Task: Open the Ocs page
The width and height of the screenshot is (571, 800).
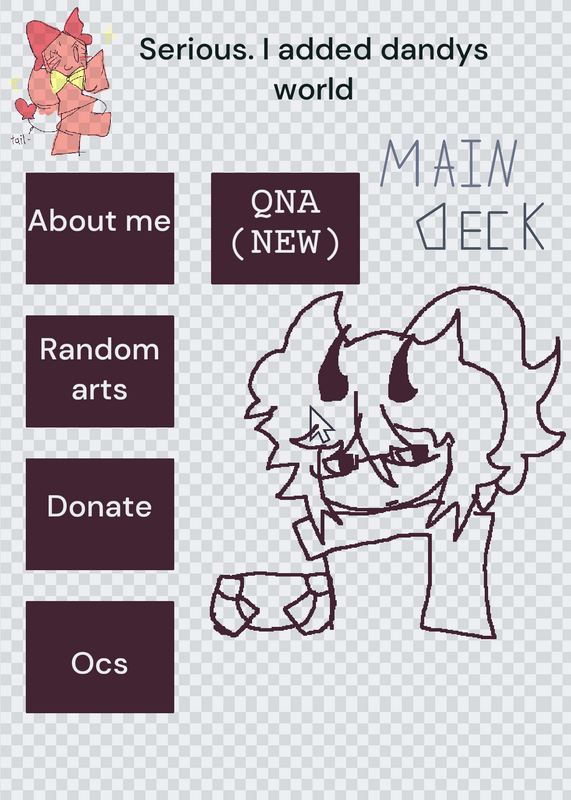Action: (100, 657)
